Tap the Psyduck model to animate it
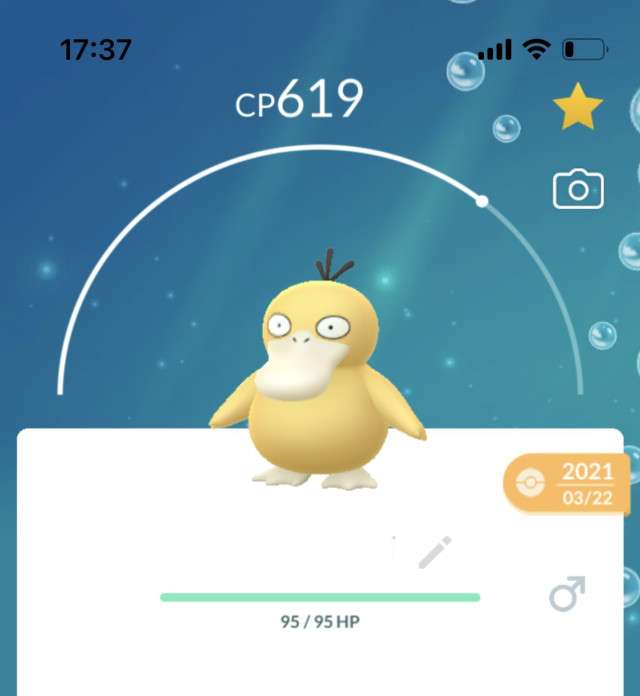This screenshot has width=640, height=696. (x=318, y=390)
